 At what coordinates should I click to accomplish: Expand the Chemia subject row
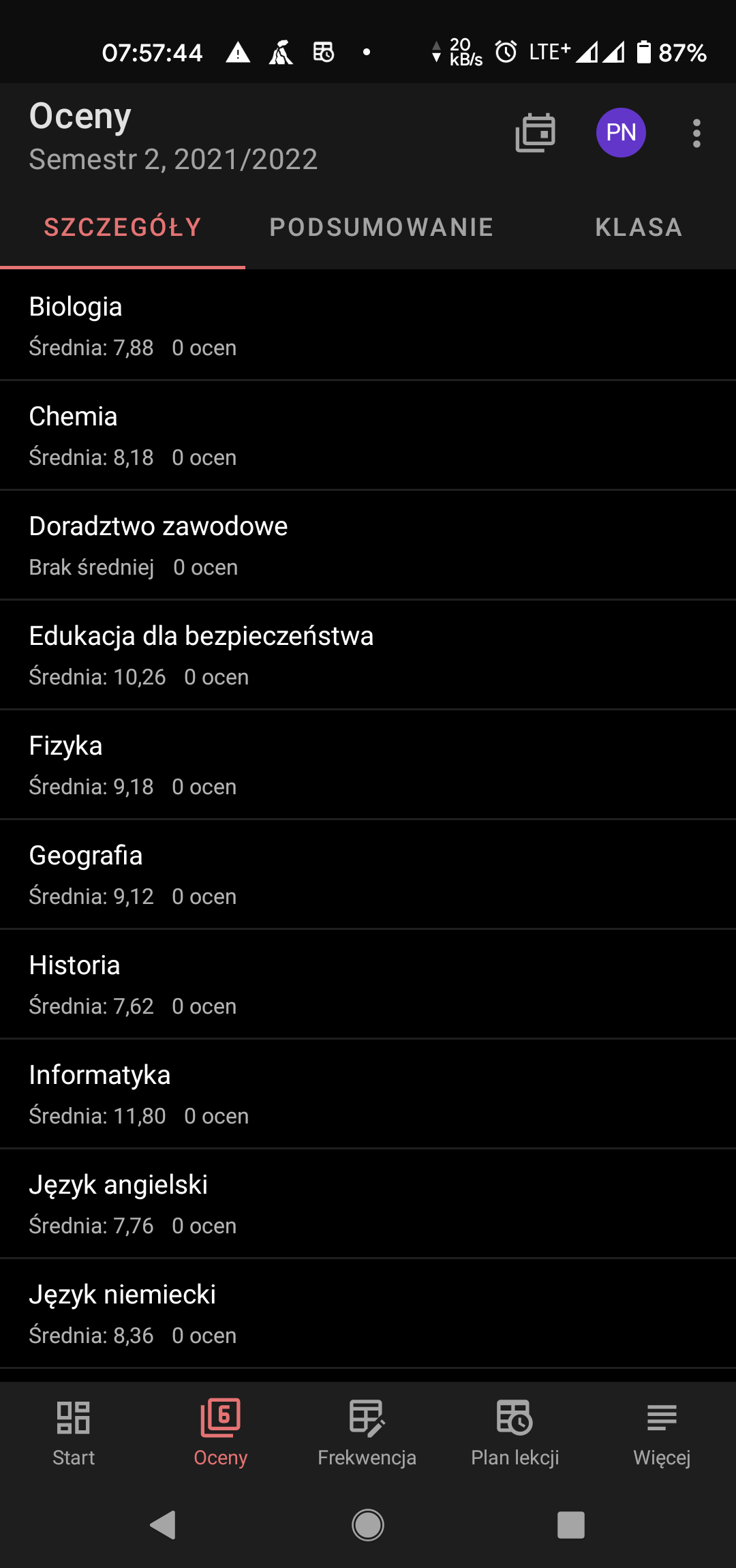click(x=368, y=436)
